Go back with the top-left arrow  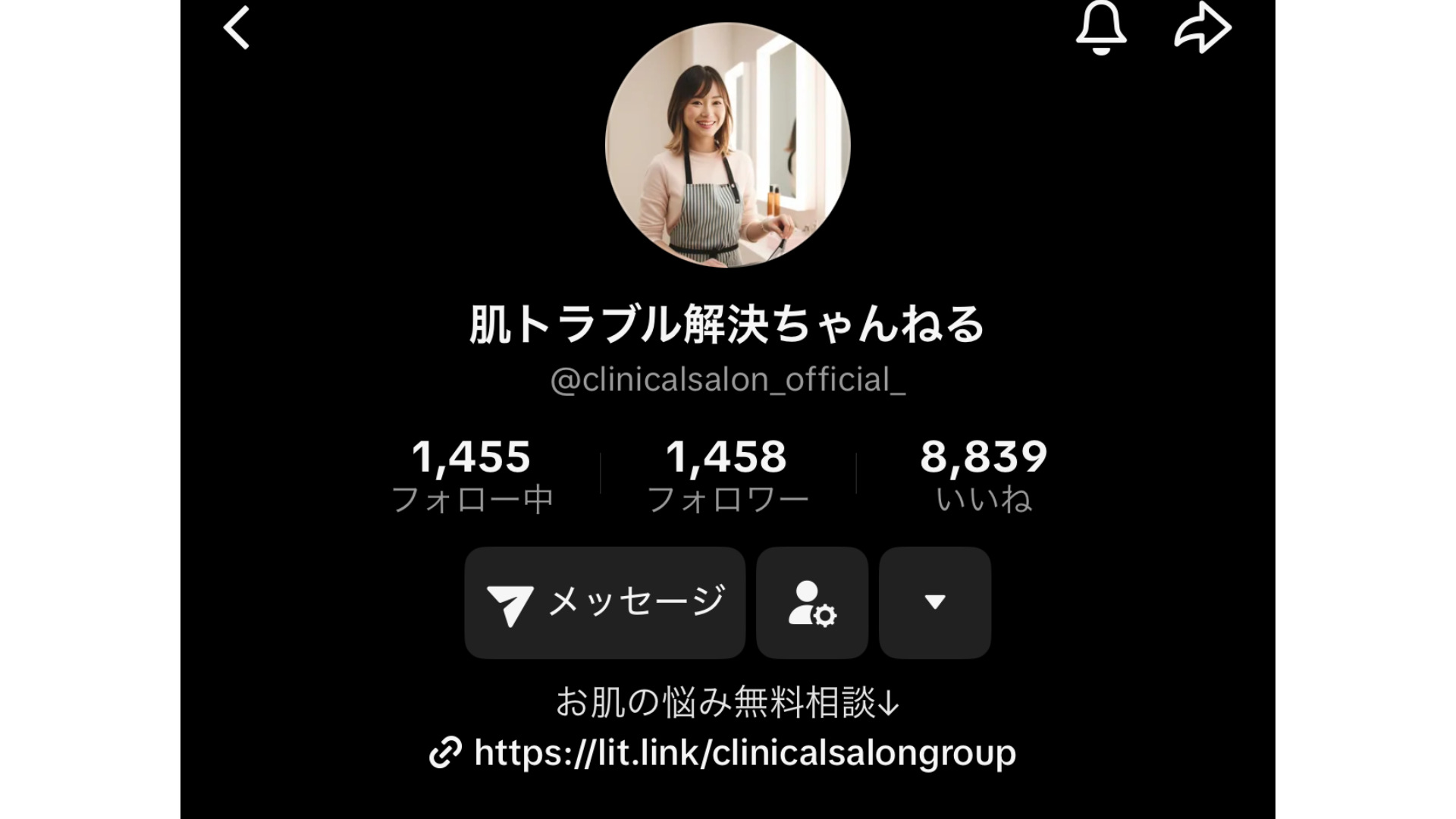point(237,28)
